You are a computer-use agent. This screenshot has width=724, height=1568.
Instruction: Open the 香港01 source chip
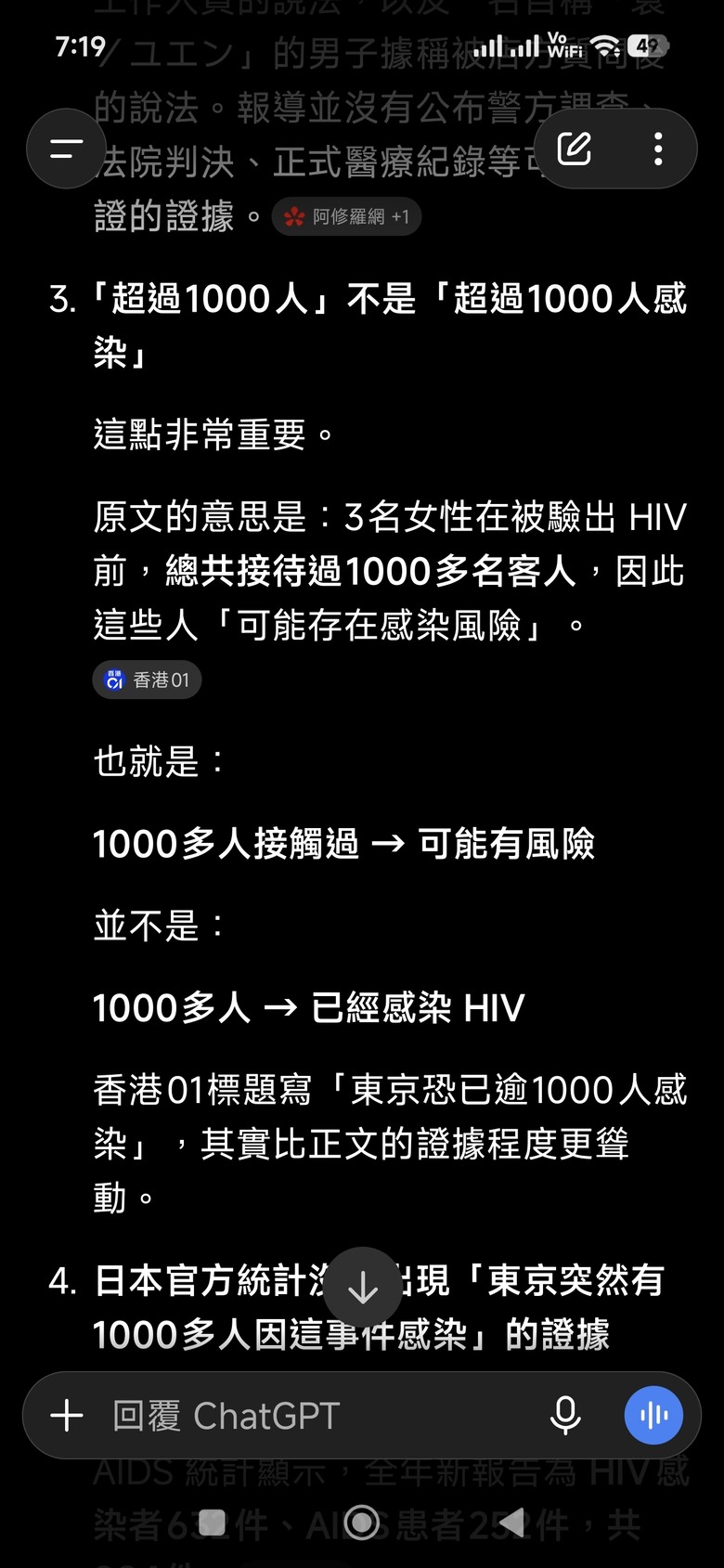coord(147,680)
